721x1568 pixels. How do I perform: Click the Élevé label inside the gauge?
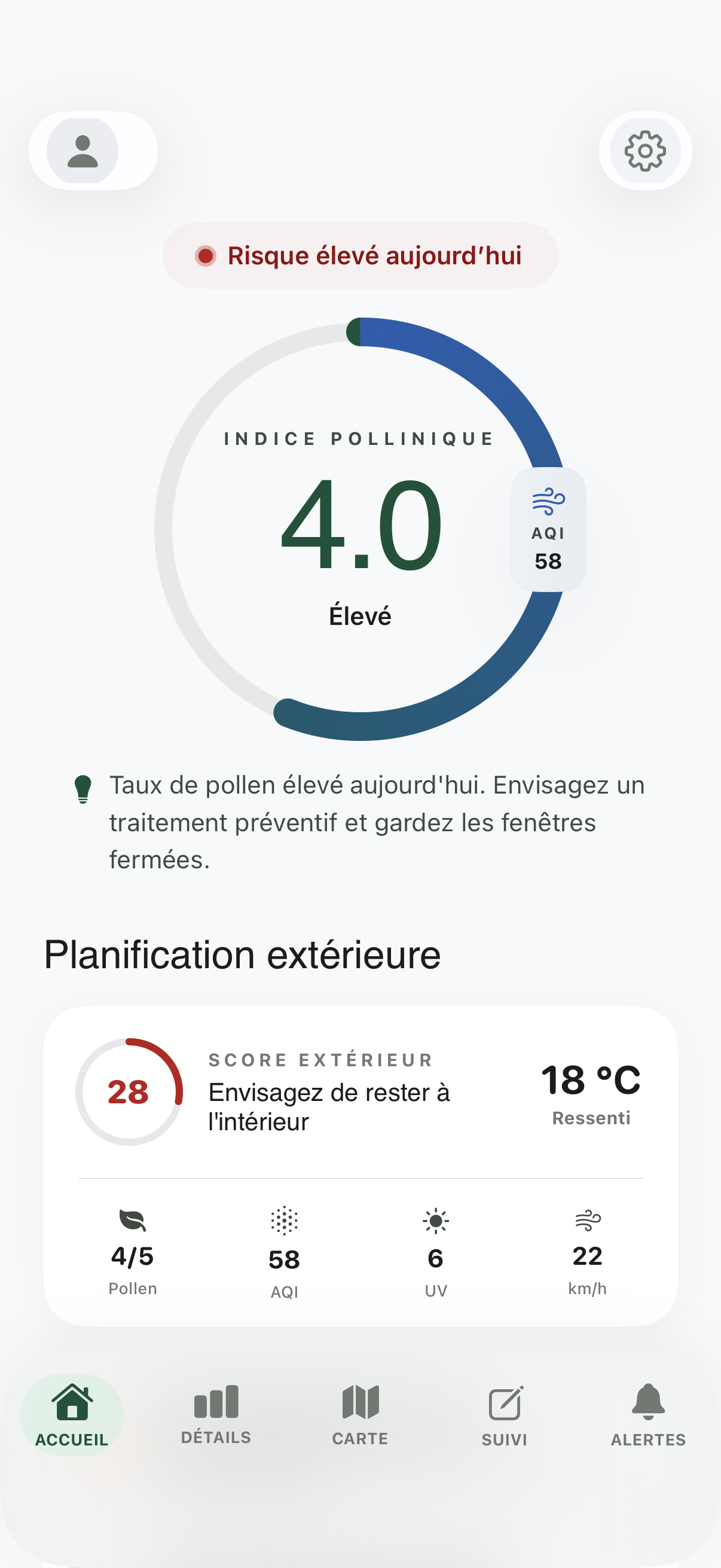tap(360, 615)
